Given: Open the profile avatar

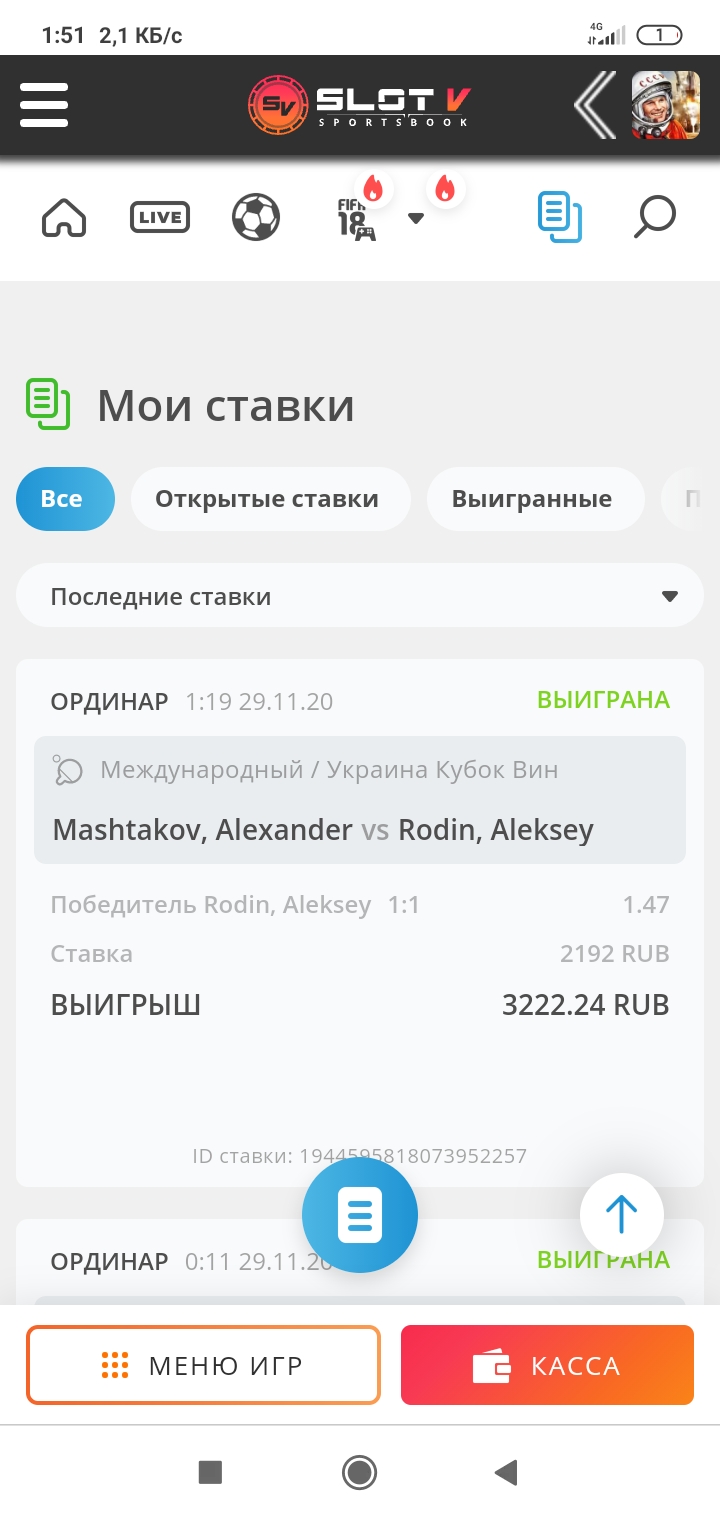Looking at the screenshot, I should point(666,105).
